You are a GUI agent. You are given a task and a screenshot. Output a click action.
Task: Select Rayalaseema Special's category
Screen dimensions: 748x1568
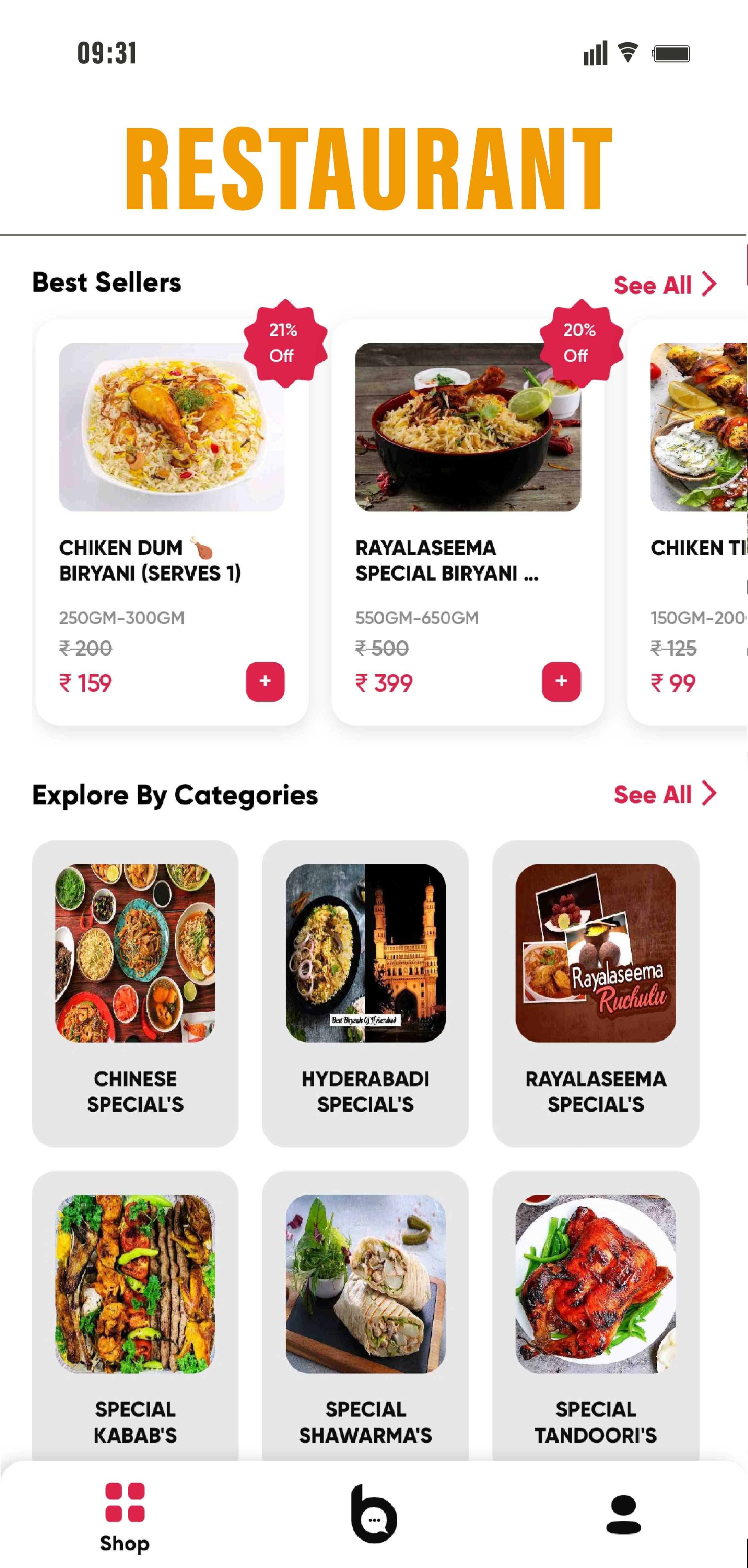(x=595, y=993)
